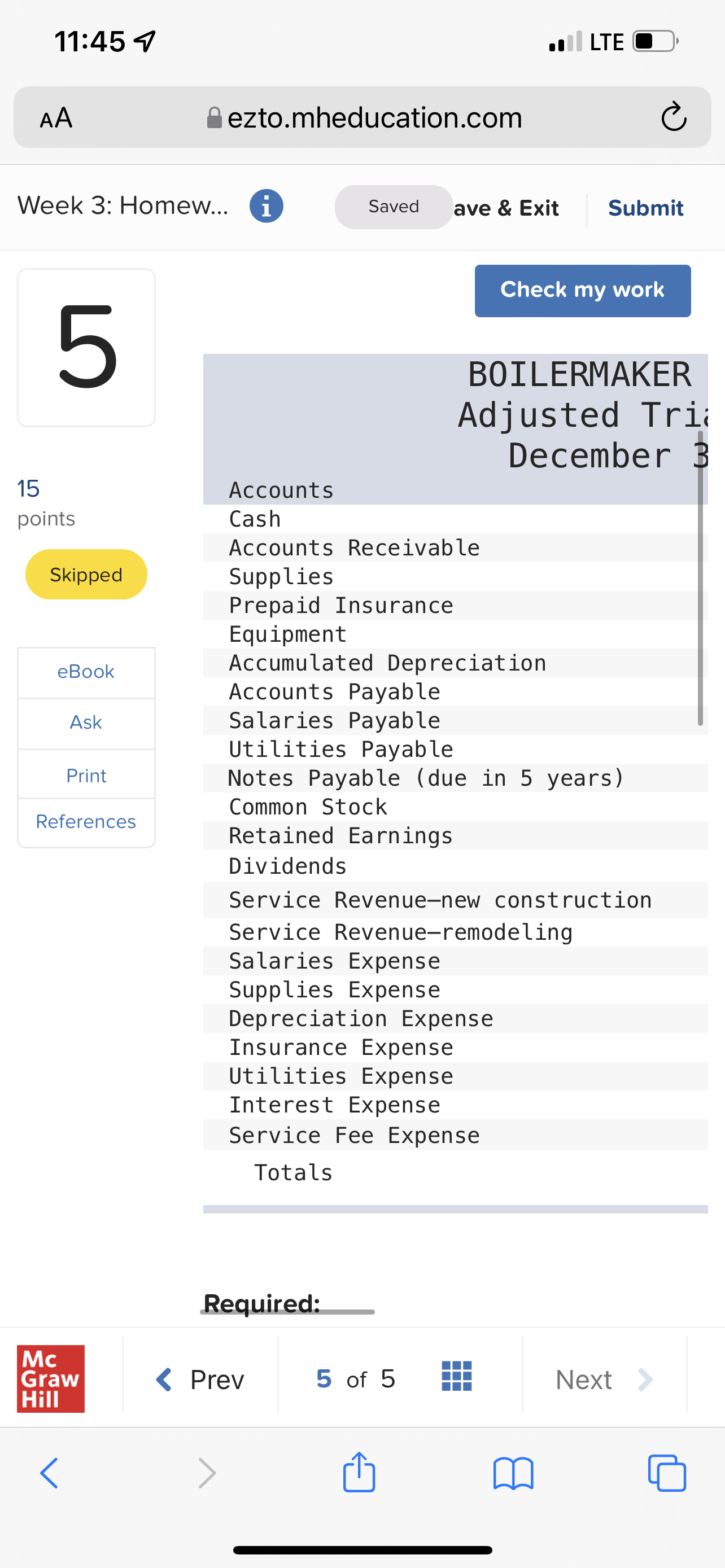The height and width of the screenshot is (1568, 725).
Task: Go to the previous question
Action: coord(201,1379)
